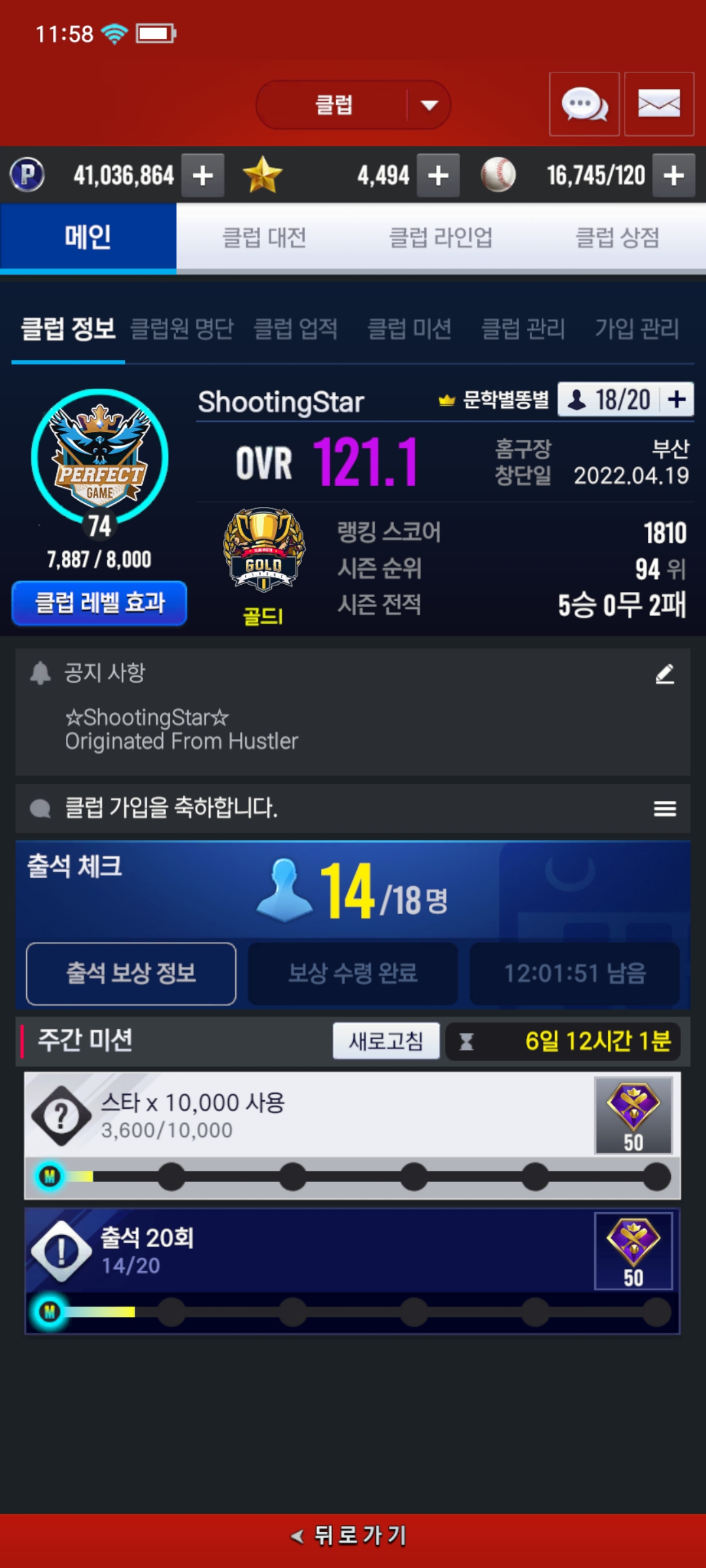Viewport: 706px width, 1568px height.
Task: Open 출석 보상 정보
Action: 131,973
